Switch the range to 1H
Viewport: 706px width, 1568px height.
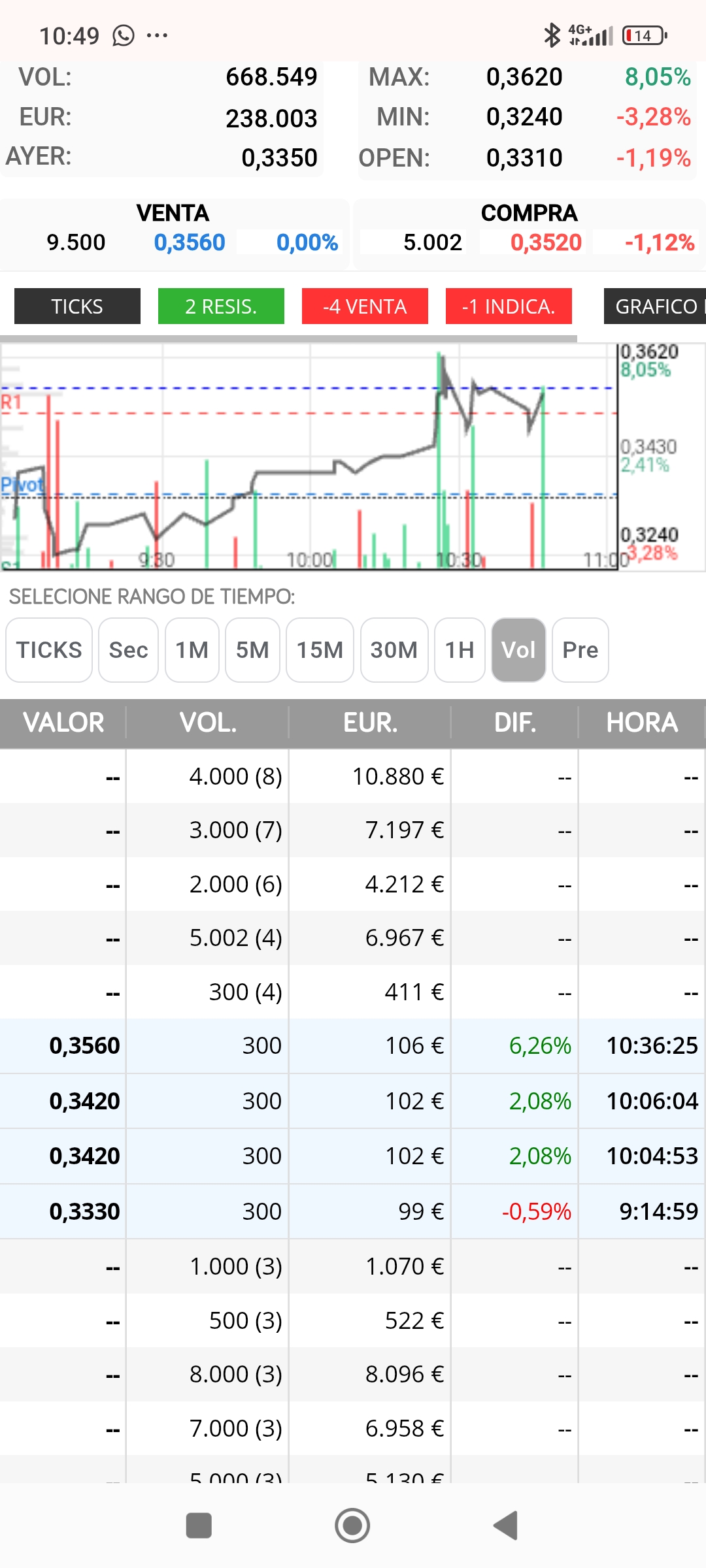point(460,650)
